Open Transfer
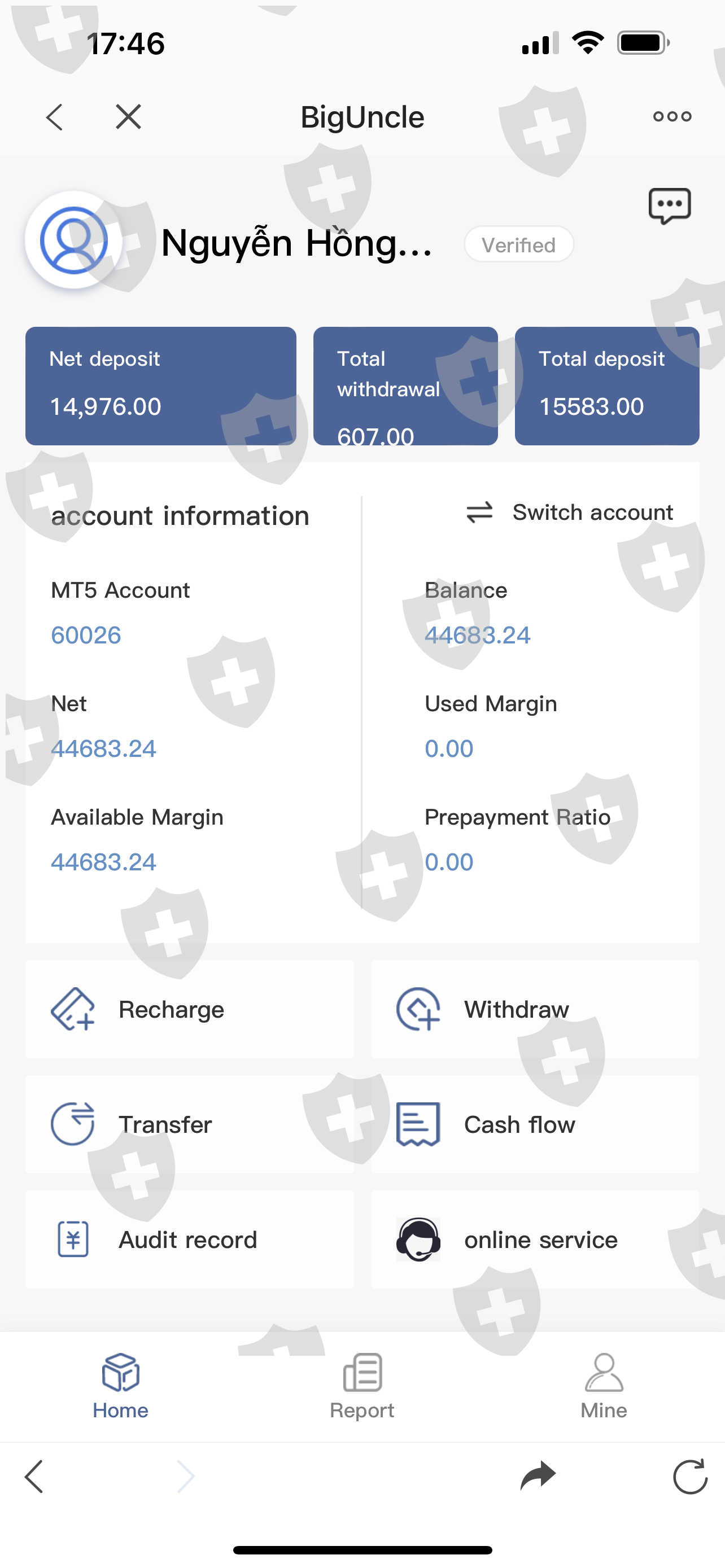The width and height of the screenshot is (725, 1568). 189,1124
